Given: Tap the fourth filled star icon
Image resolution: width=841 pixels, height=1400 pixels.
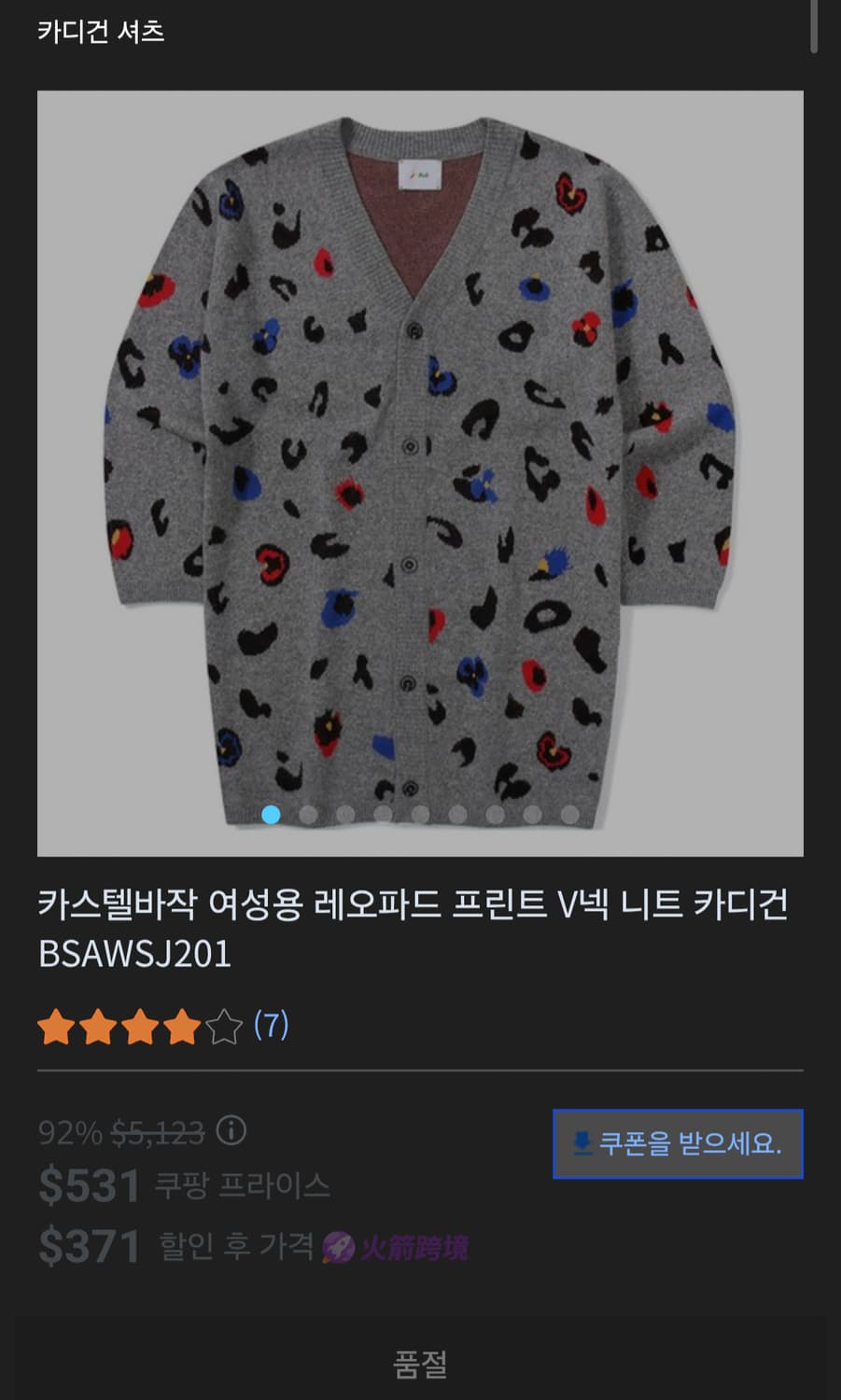Looking at the screenshot, I should (x=183, y=1029).
